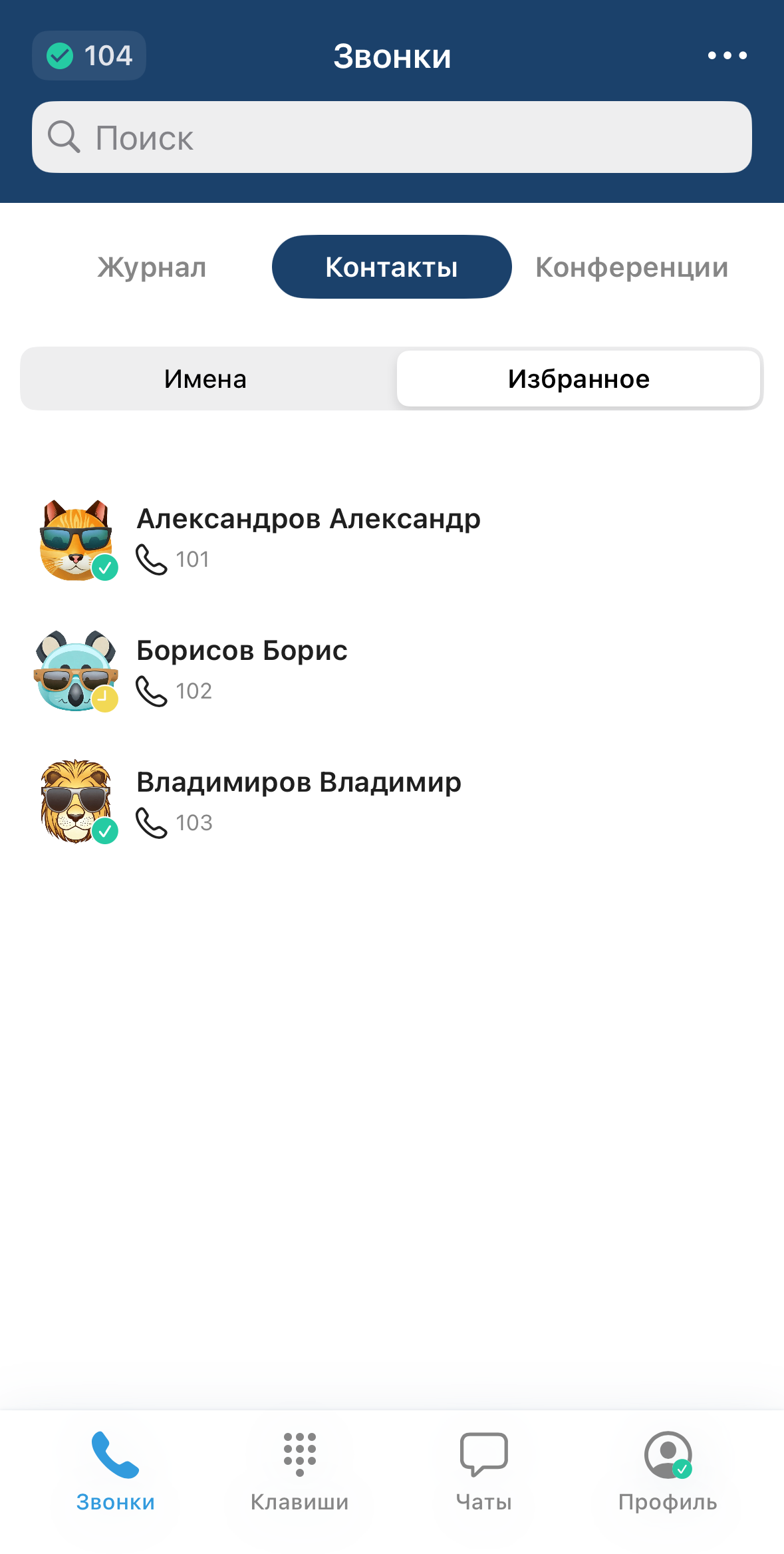The image size is (784, 1554).
Task: Select the Избранное segment
Action: tap(578, 379)
